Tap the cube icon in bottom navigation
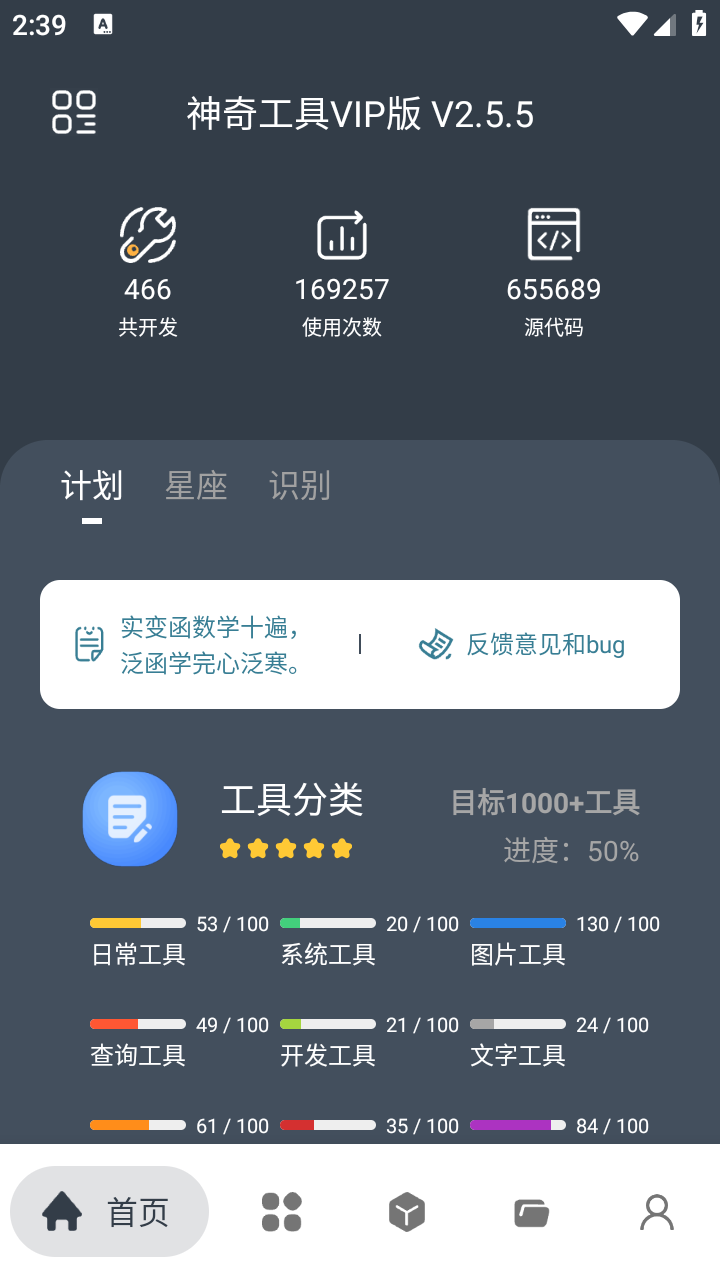Viewport: 720px width, 1280px height. pos(406,1211)
